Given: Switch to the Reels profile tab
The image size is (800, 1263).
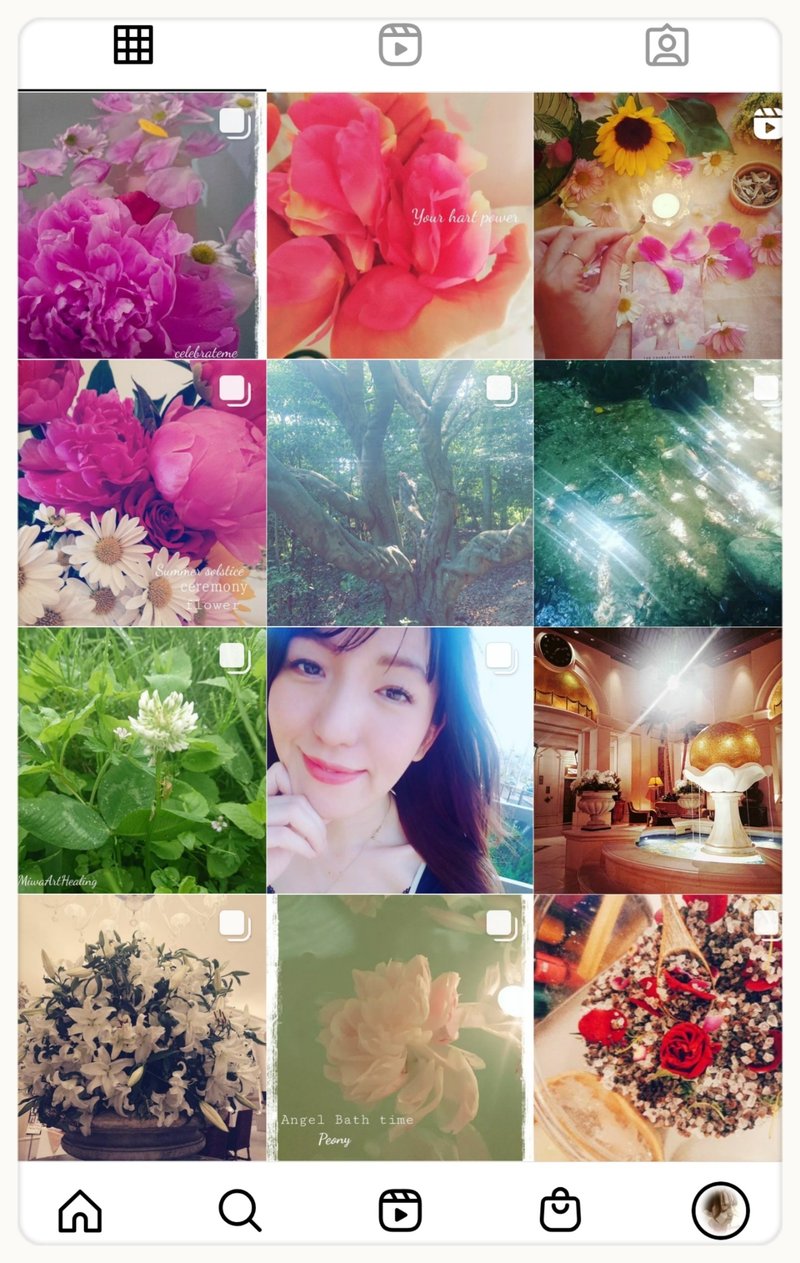Looking at the screenshot, I should click(x=400, y=46).
